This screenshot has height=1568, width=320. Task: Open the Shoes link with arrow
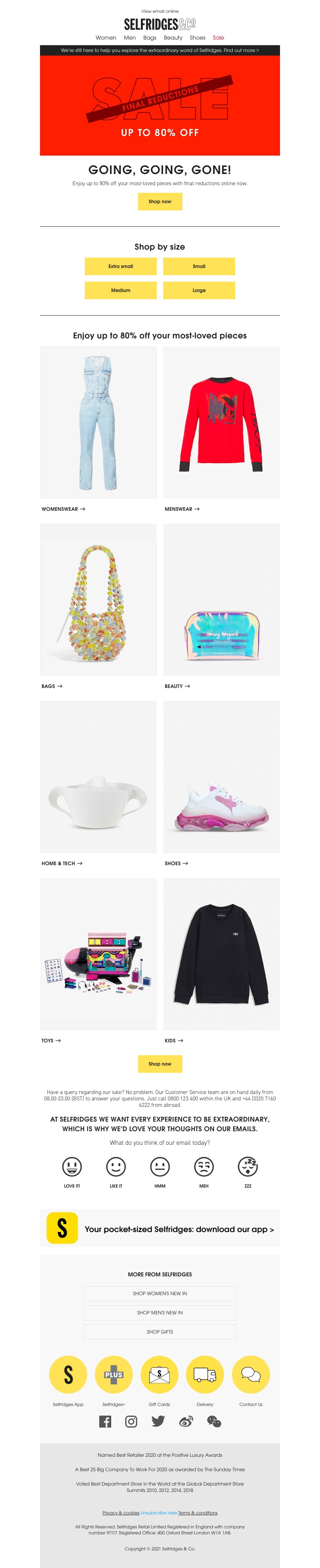[176, 863]
